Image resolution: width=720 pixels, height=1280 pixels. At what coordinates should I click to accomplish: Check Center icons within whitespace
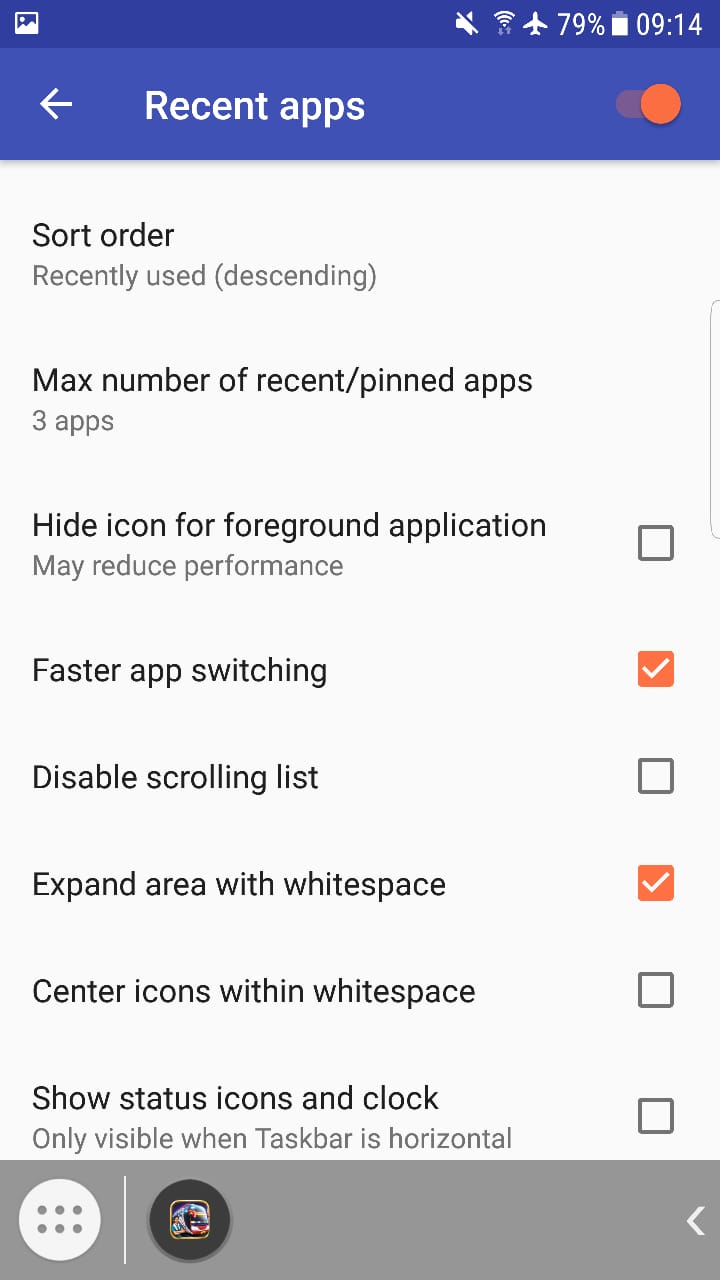pos(655,991)
